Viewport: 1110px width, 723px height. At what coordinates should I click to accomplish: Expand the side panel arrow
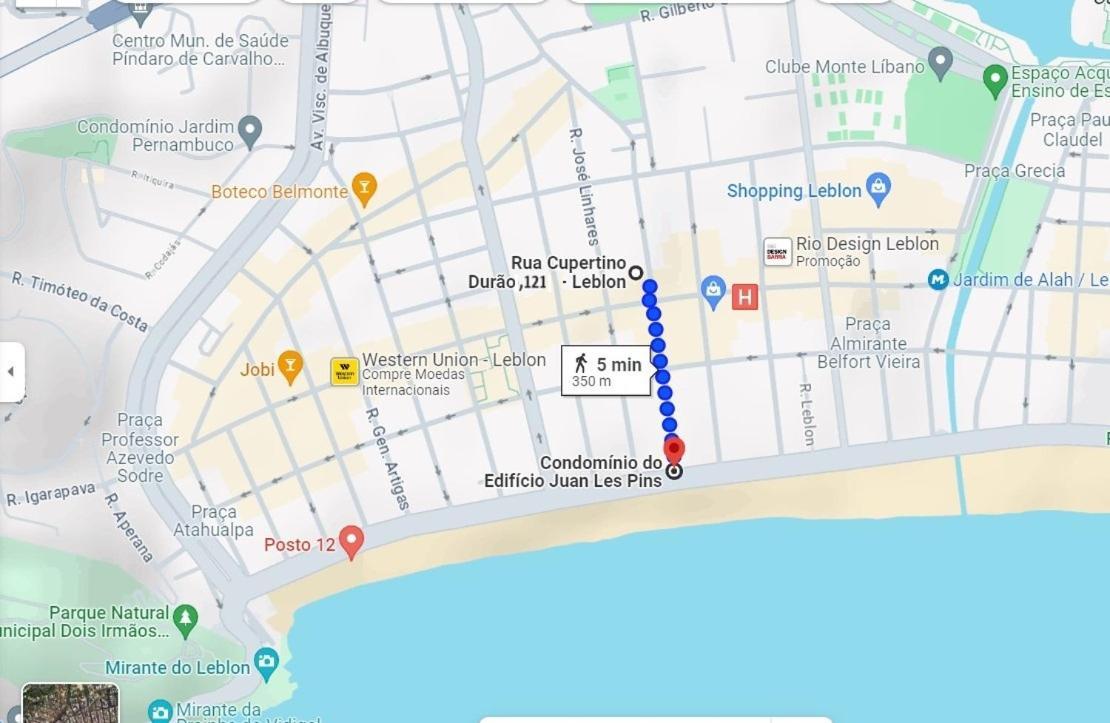[x=11, y=372]
